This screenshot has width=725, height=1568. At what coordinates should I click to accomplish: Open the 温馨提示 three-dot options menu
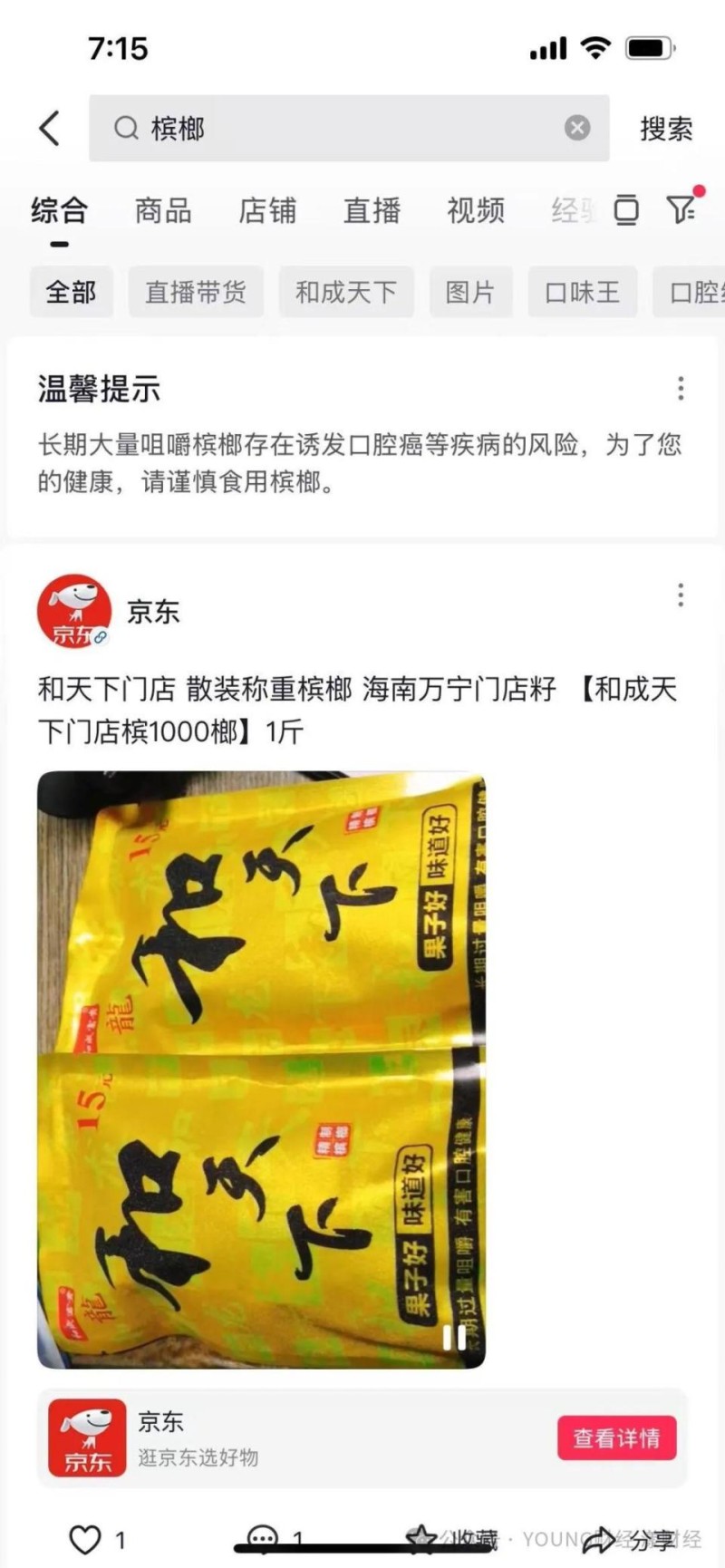pyautogui.click(x=681, y=388)
